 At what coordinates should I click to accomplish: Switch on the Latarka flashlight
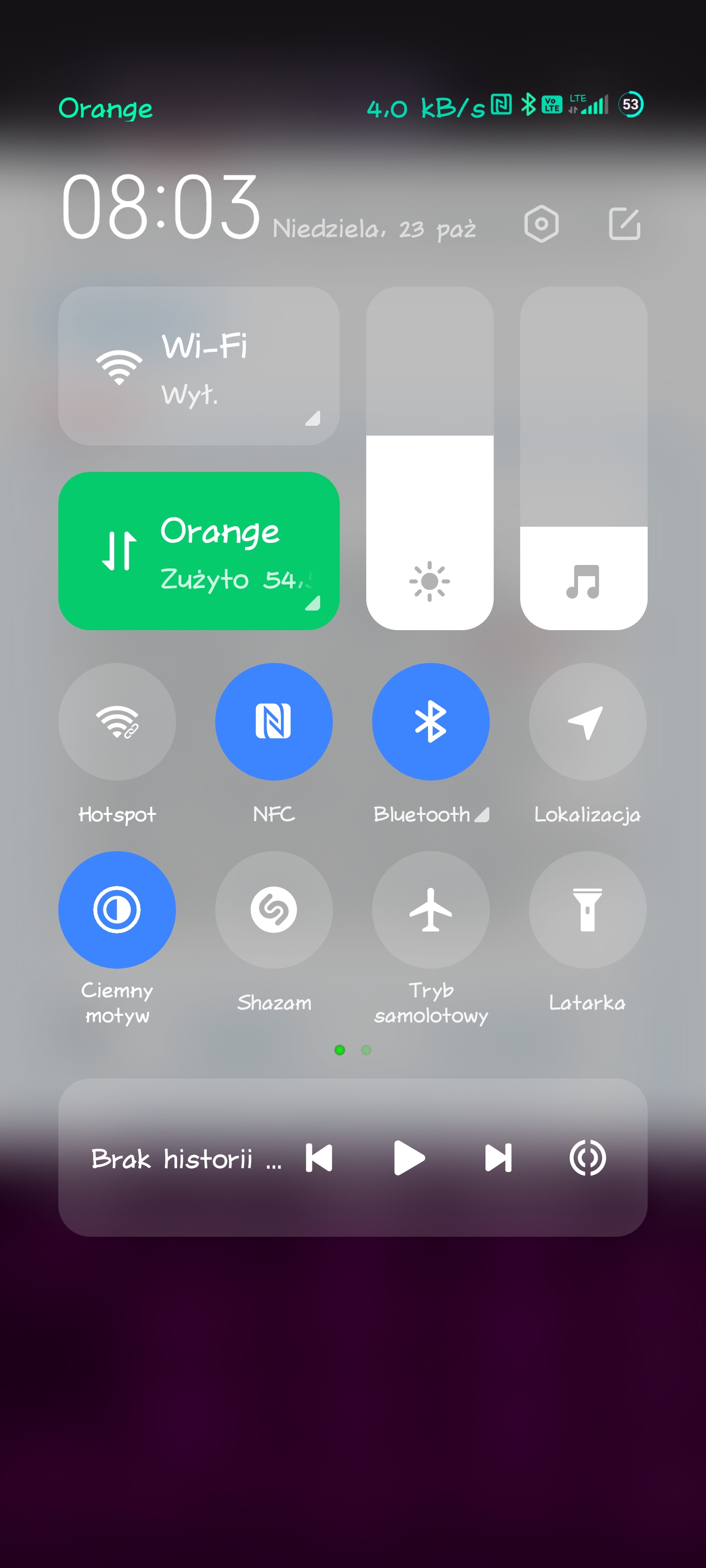[x=587, y=910]
